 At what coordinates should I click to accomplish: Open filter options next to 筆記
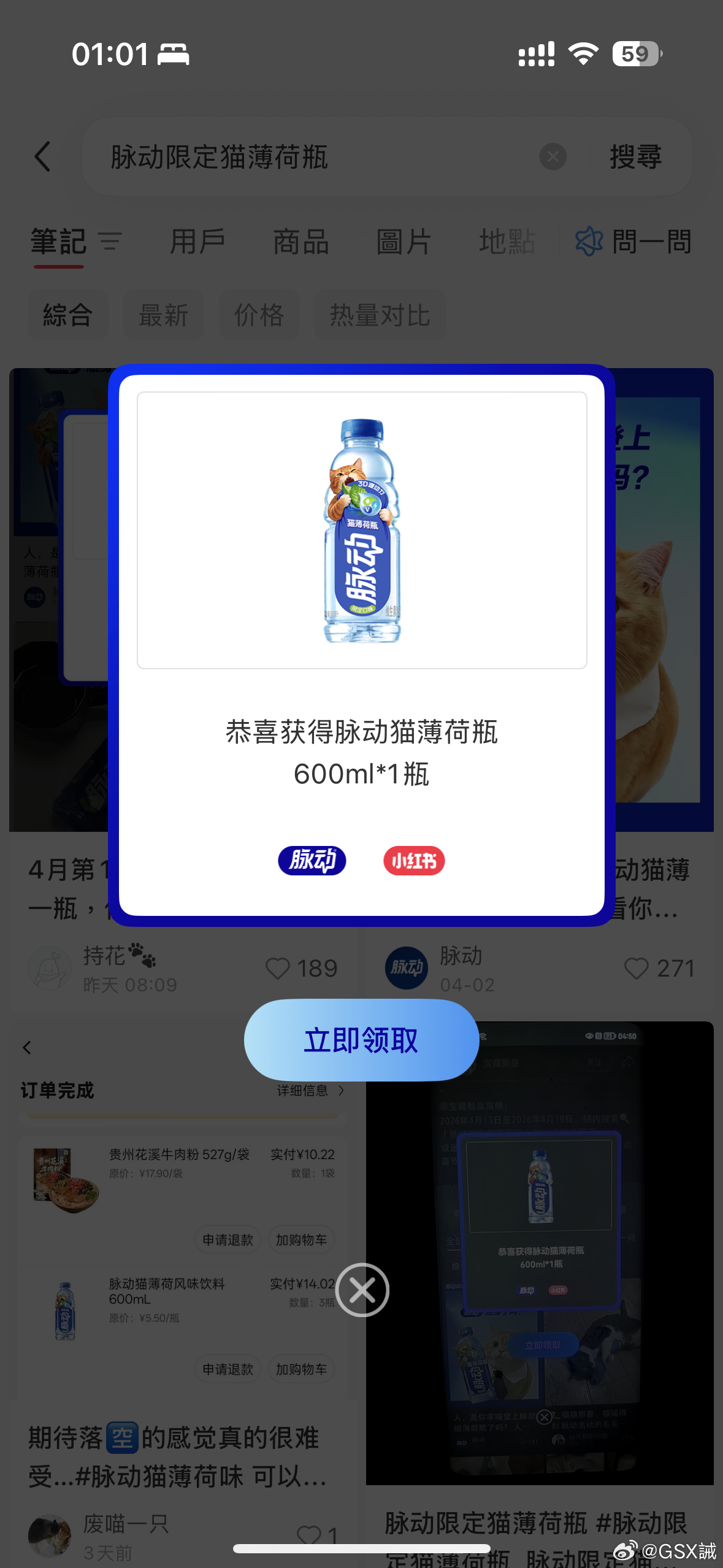(x=110, y=242)
